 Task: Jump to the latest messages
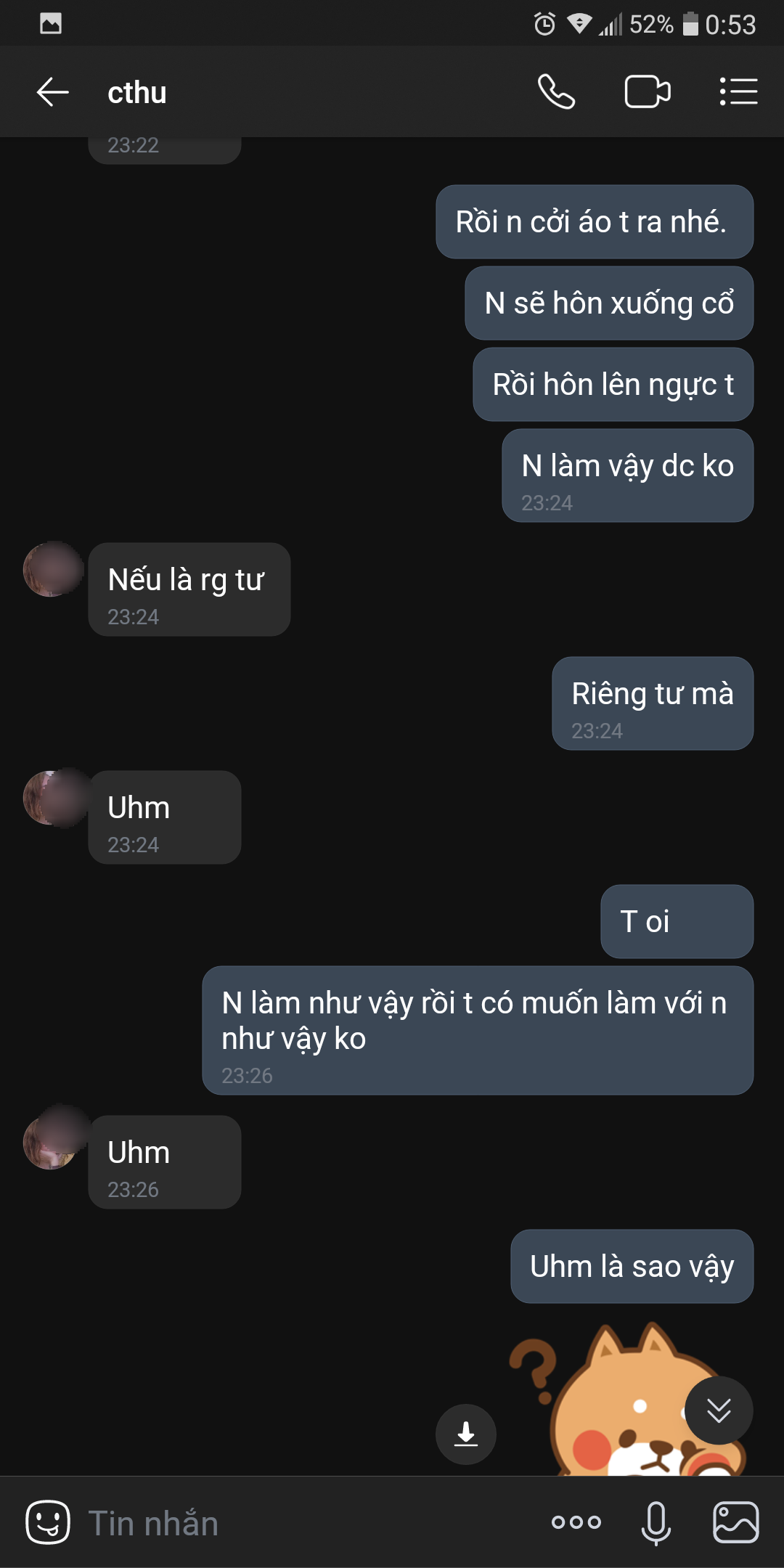coord(719,1410)
